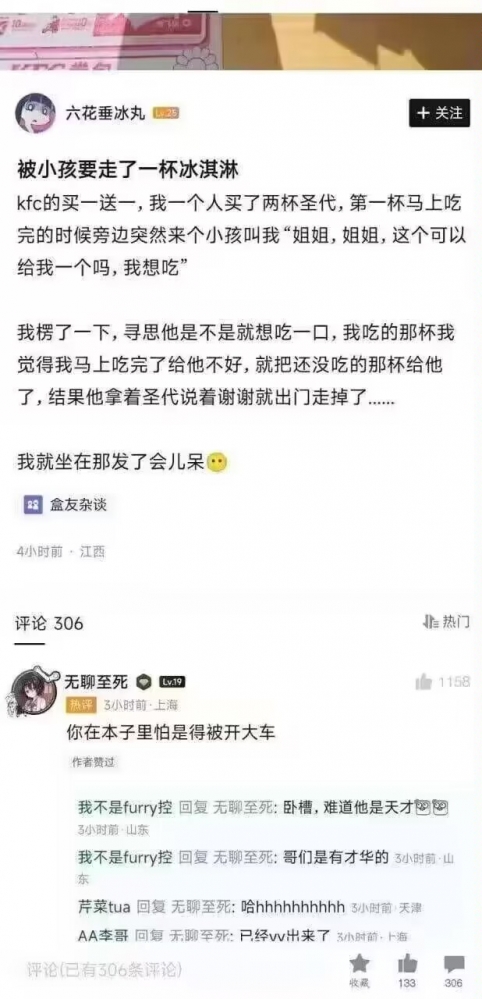Change comment sorting via 热门
This screenshot has width=482, height=999.
(446, 621)
